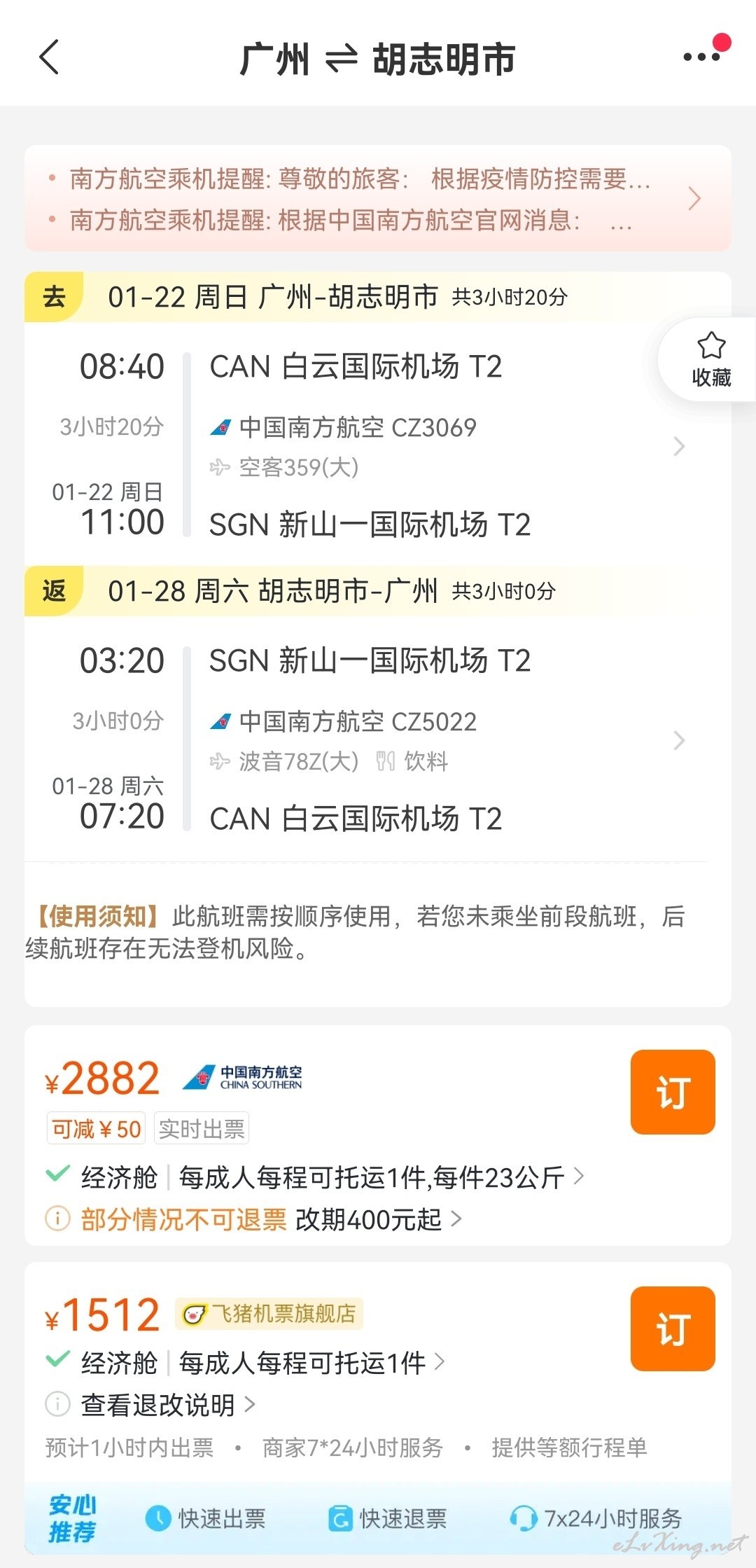Open the three-dot more options menu
756x1568 pixels.
(x=702, y=57)
